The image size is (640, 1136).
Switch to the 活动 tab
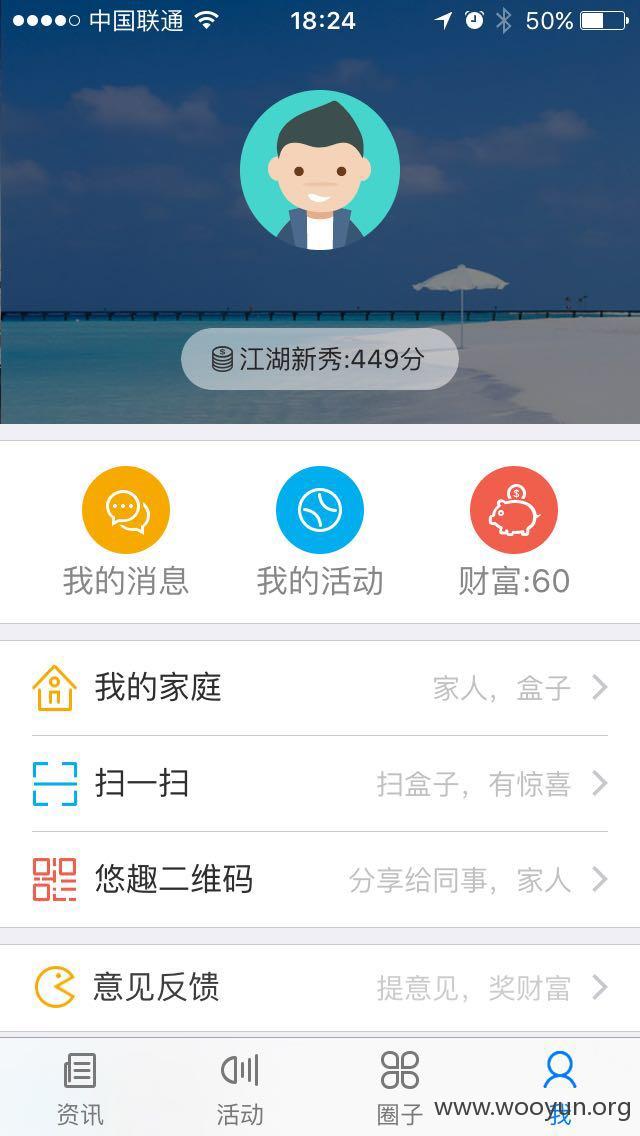click(240, 1087)
